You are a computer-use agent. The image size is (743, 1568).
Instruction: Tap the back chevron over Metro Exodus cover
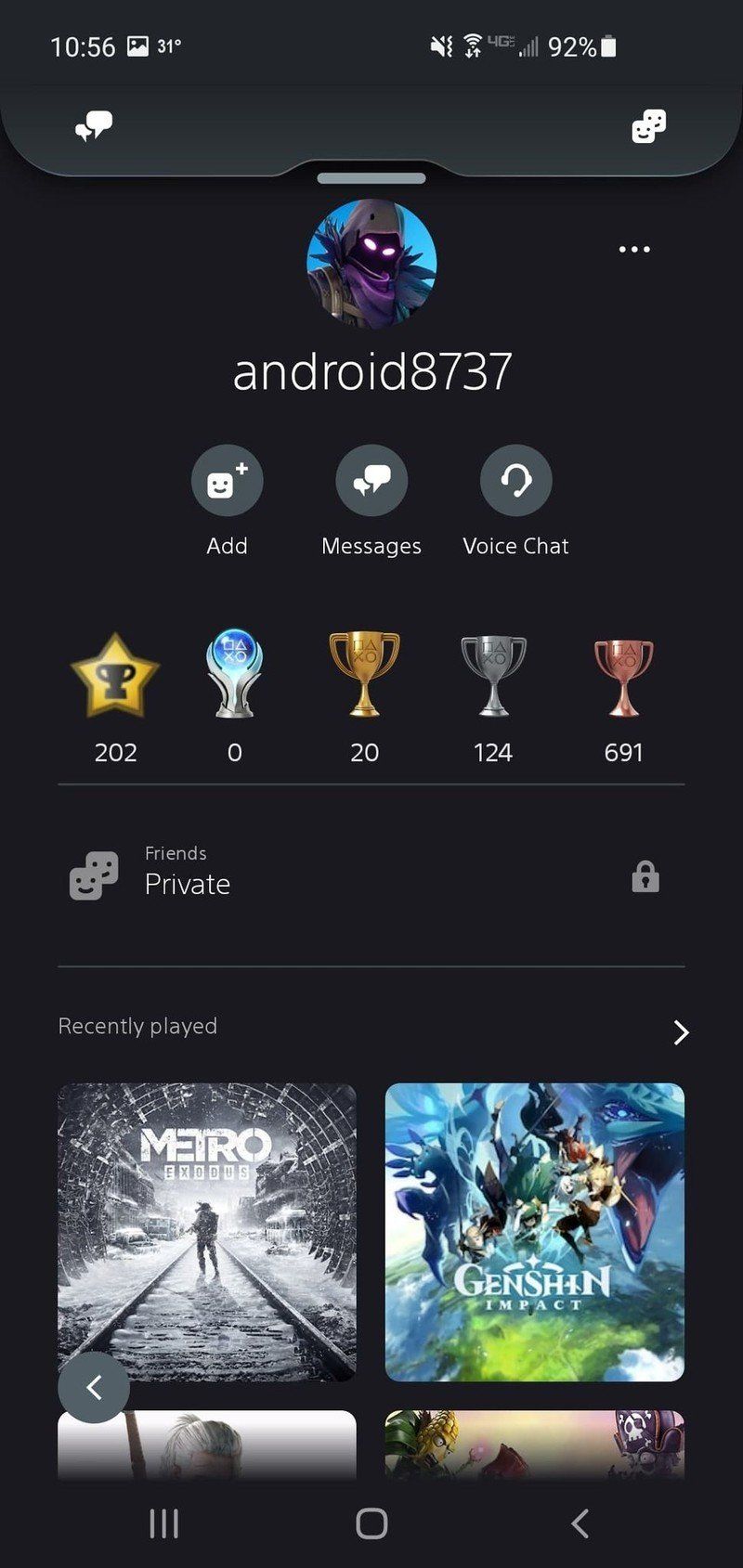tap(94, 1388)
